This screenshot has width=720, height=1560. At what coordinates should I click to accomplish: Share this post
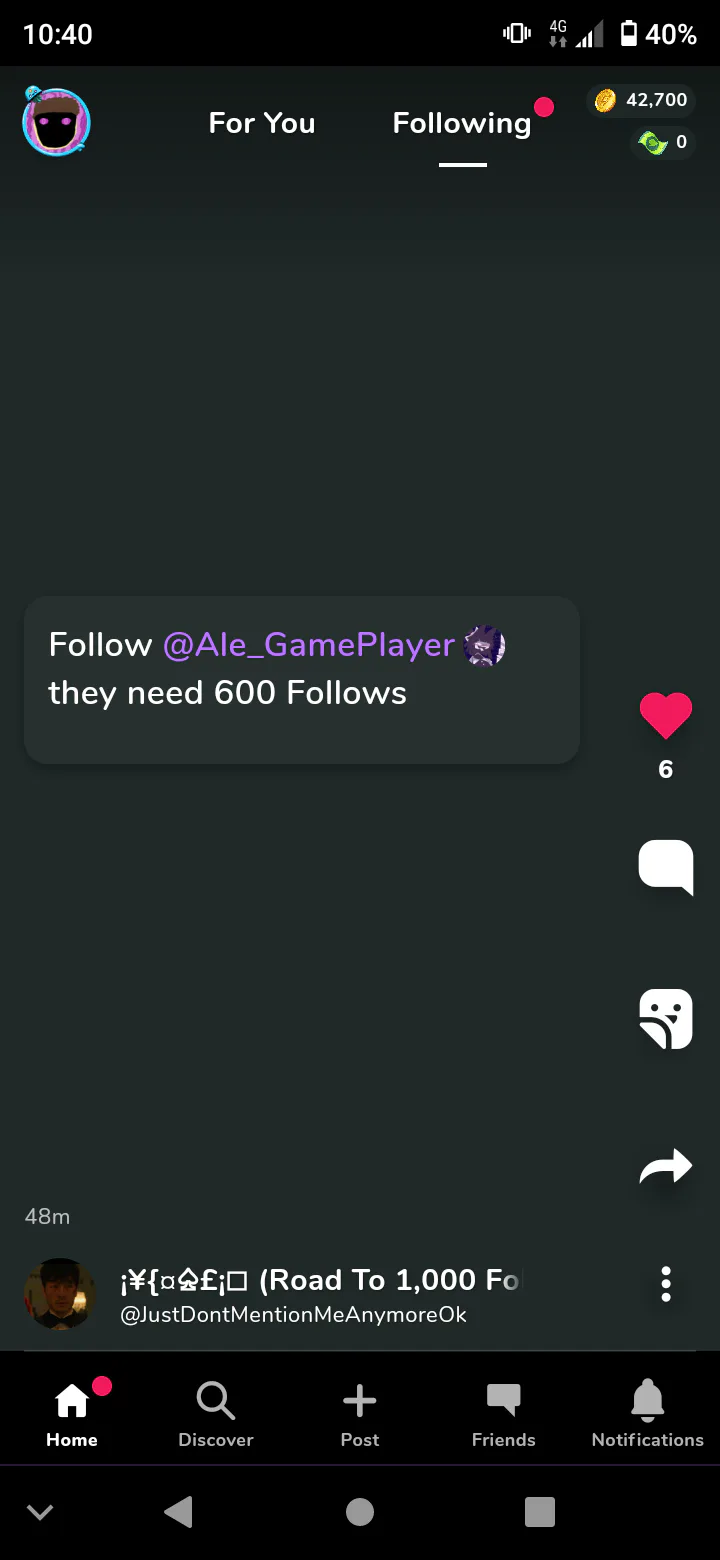point(666,1166)
